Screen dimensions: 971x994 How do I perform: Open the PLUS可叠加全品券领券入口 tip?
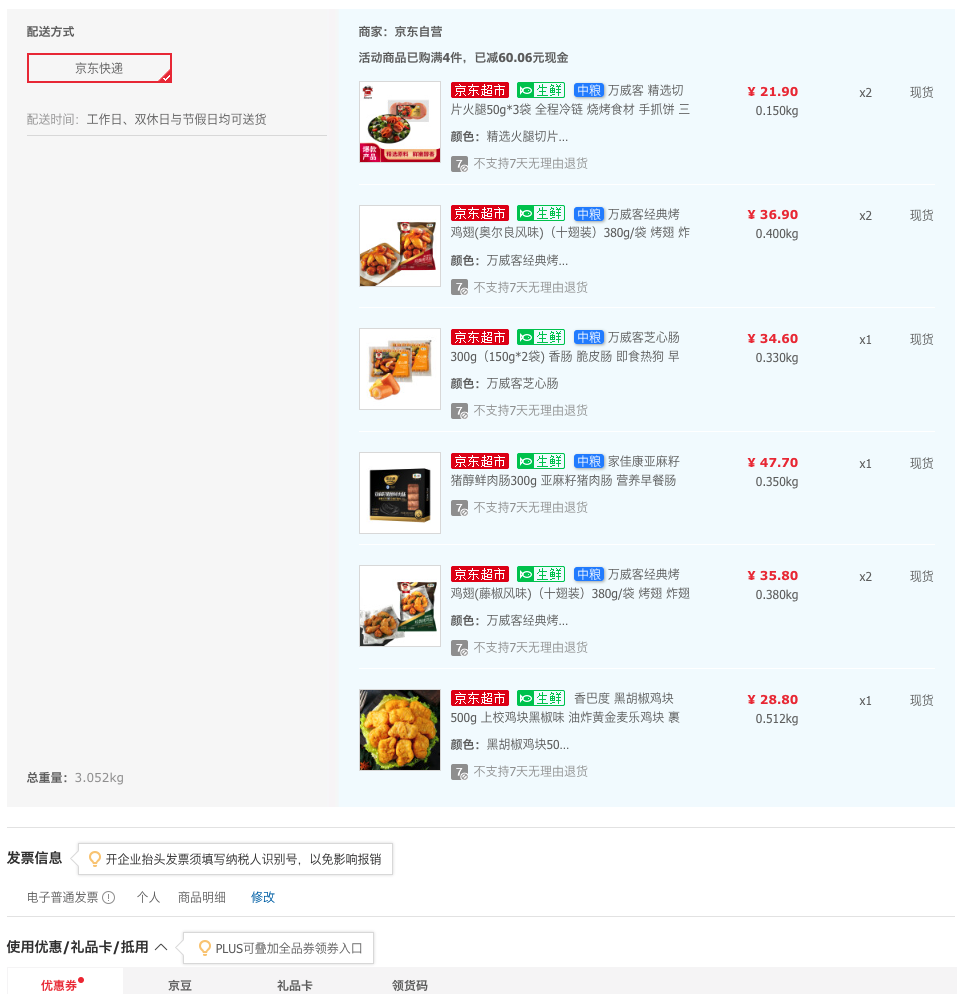point(280,948)
